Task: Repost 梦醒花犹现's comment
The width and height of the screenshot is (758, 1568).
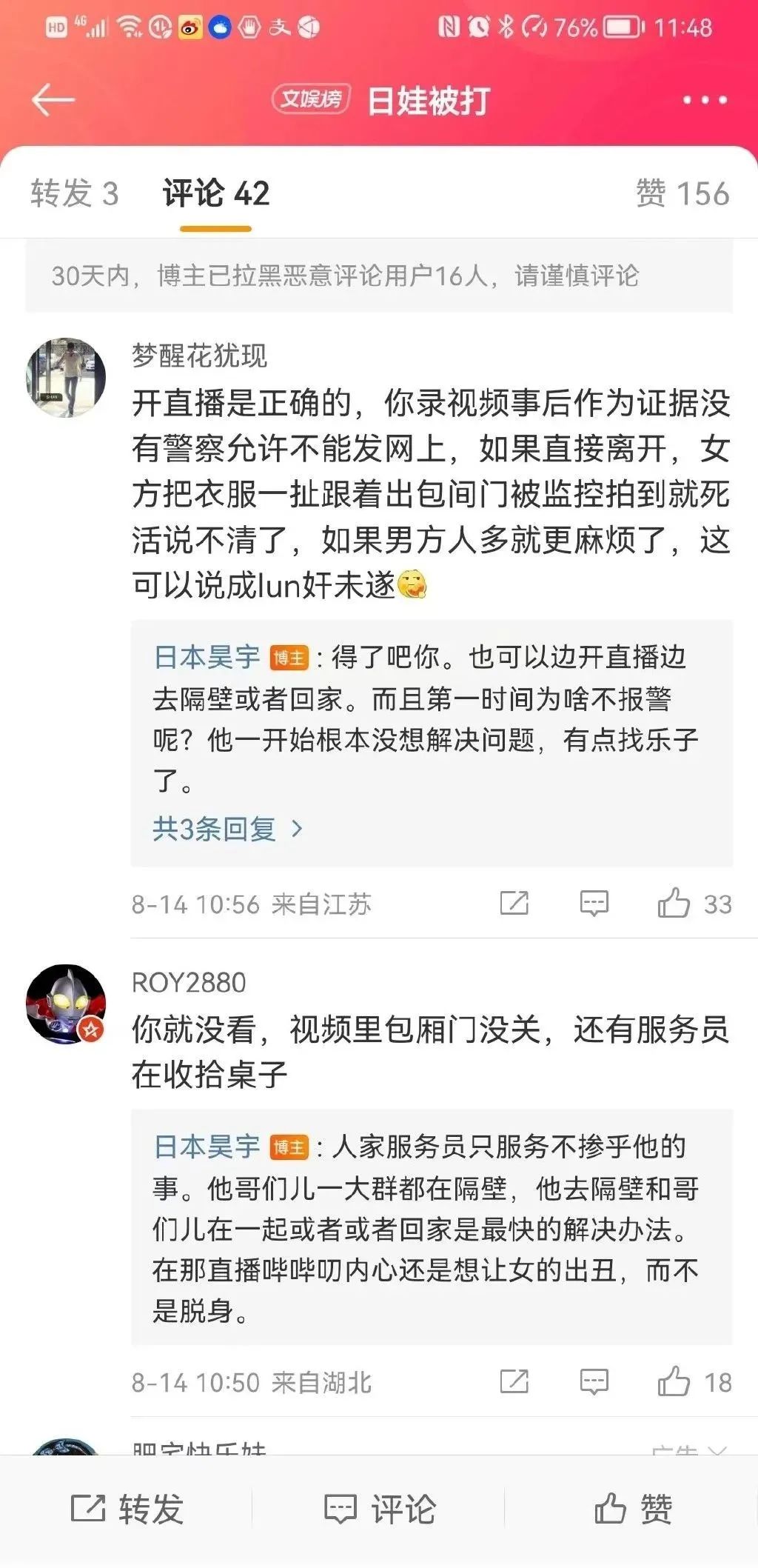Action: (x=514, y=903)
